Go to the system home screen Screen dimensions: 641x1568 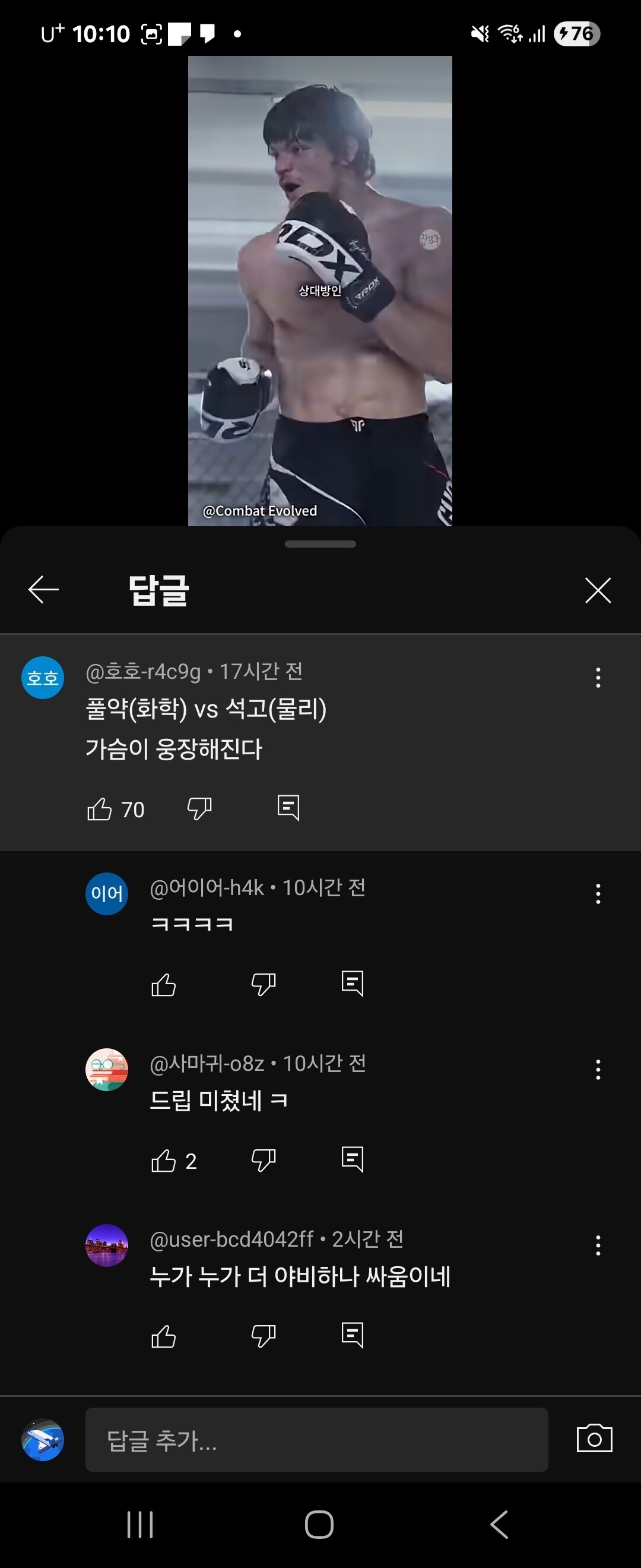319,1525
